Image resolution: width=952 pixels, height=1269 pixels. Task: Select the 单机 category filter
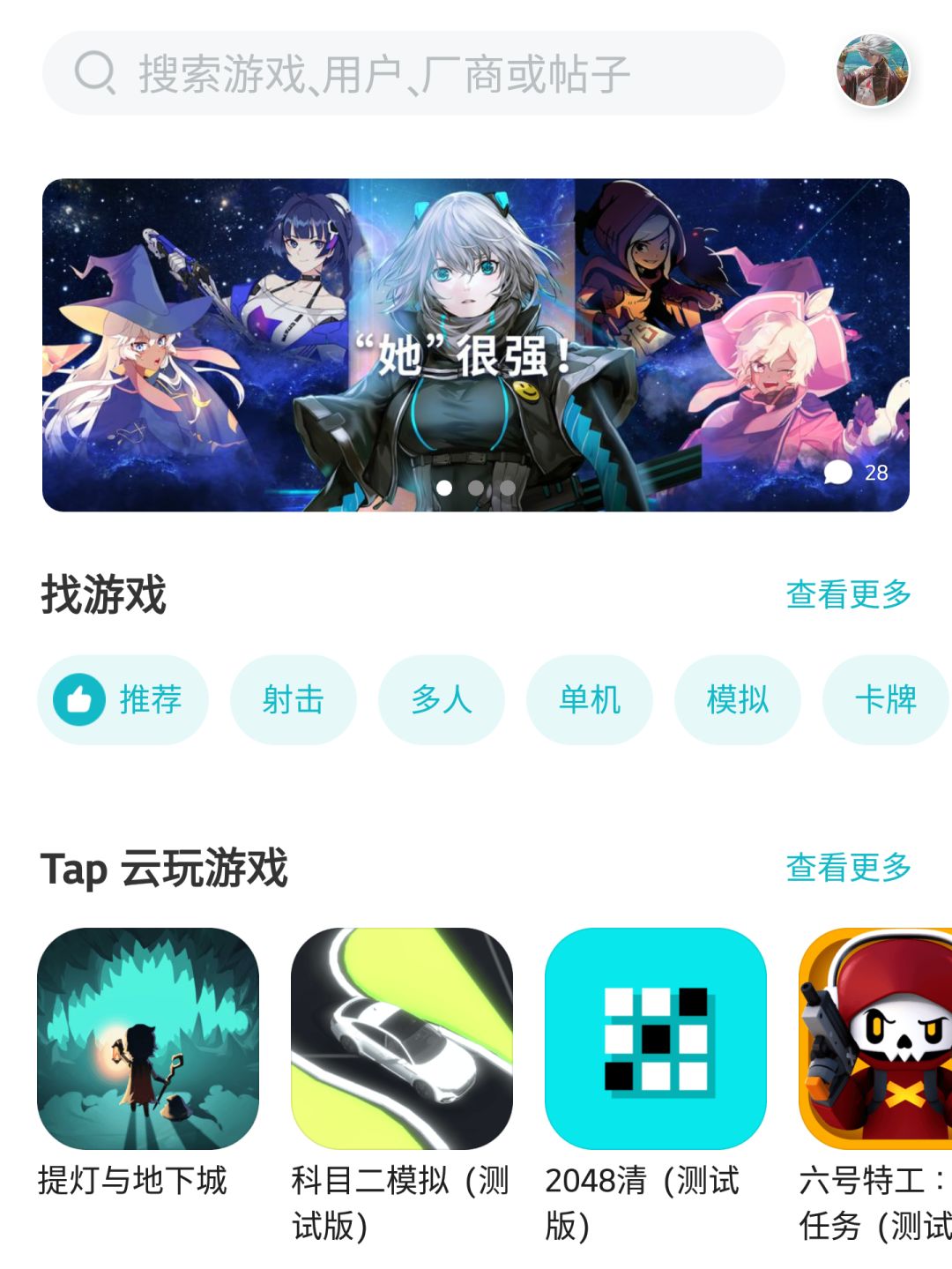[589, 698]
